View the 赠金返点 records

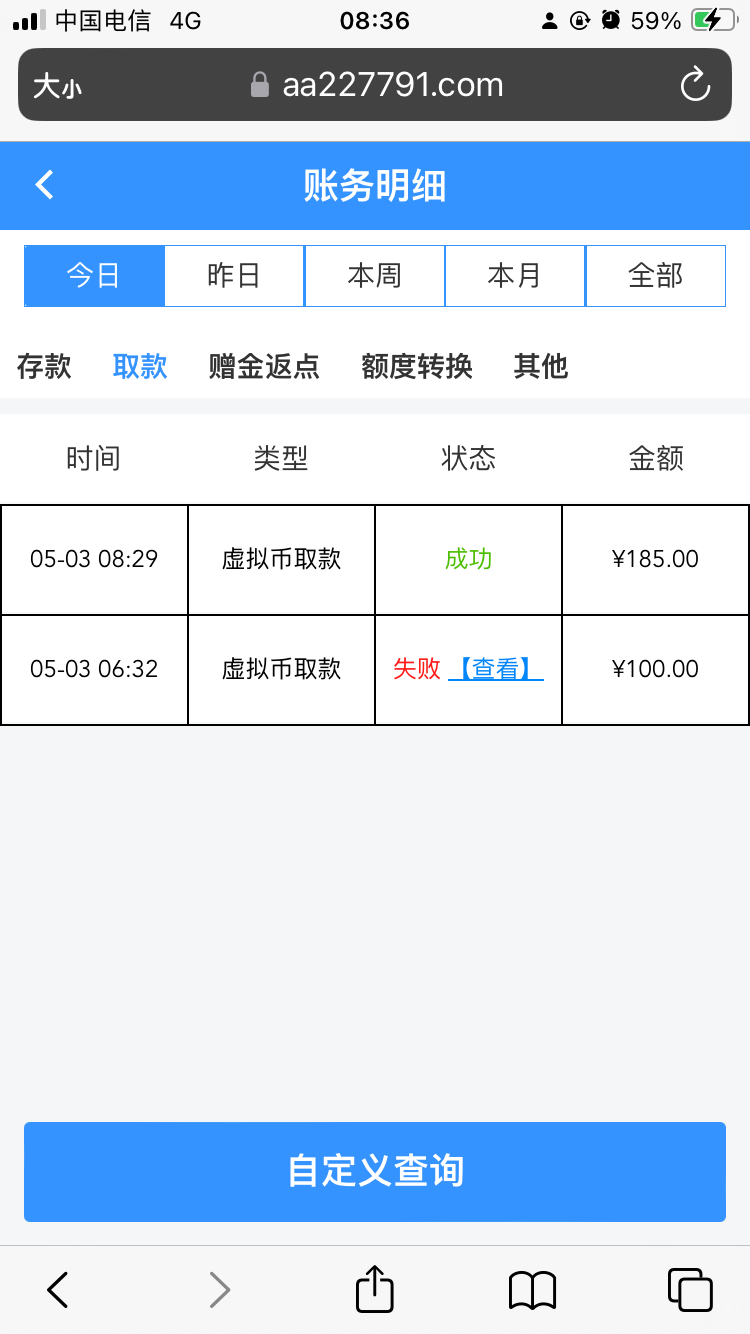coord(264,366)
